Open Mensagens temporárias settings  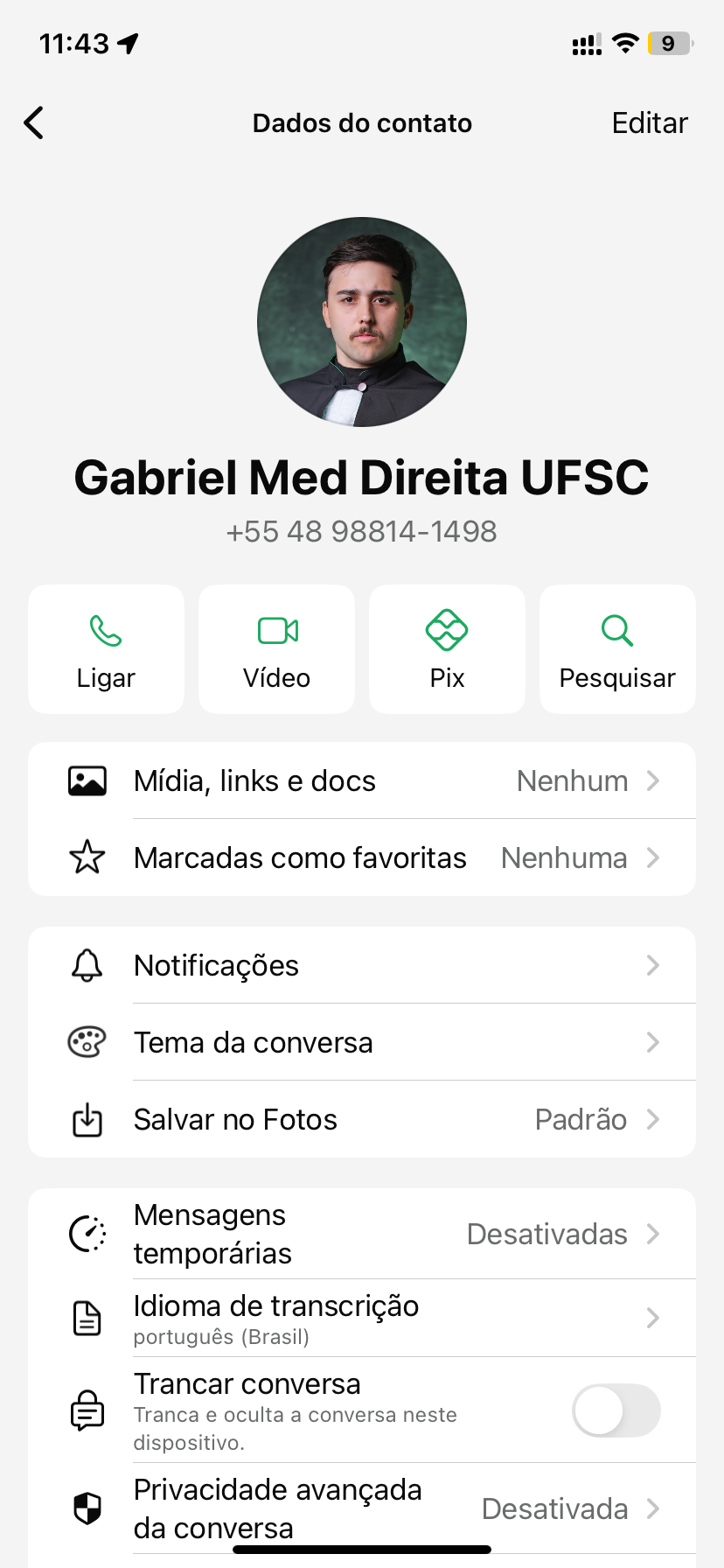point(362,1234)
